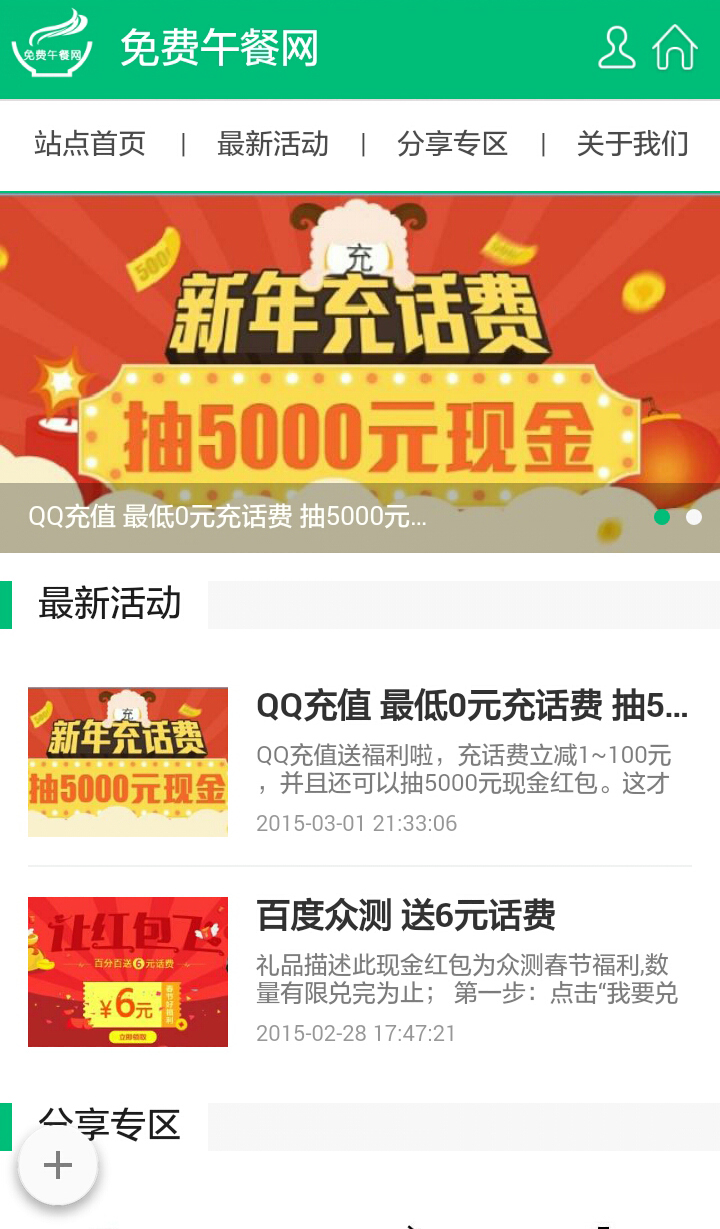Switch to 站点首页 tab

pyautogui.click(x=90, y=144)
